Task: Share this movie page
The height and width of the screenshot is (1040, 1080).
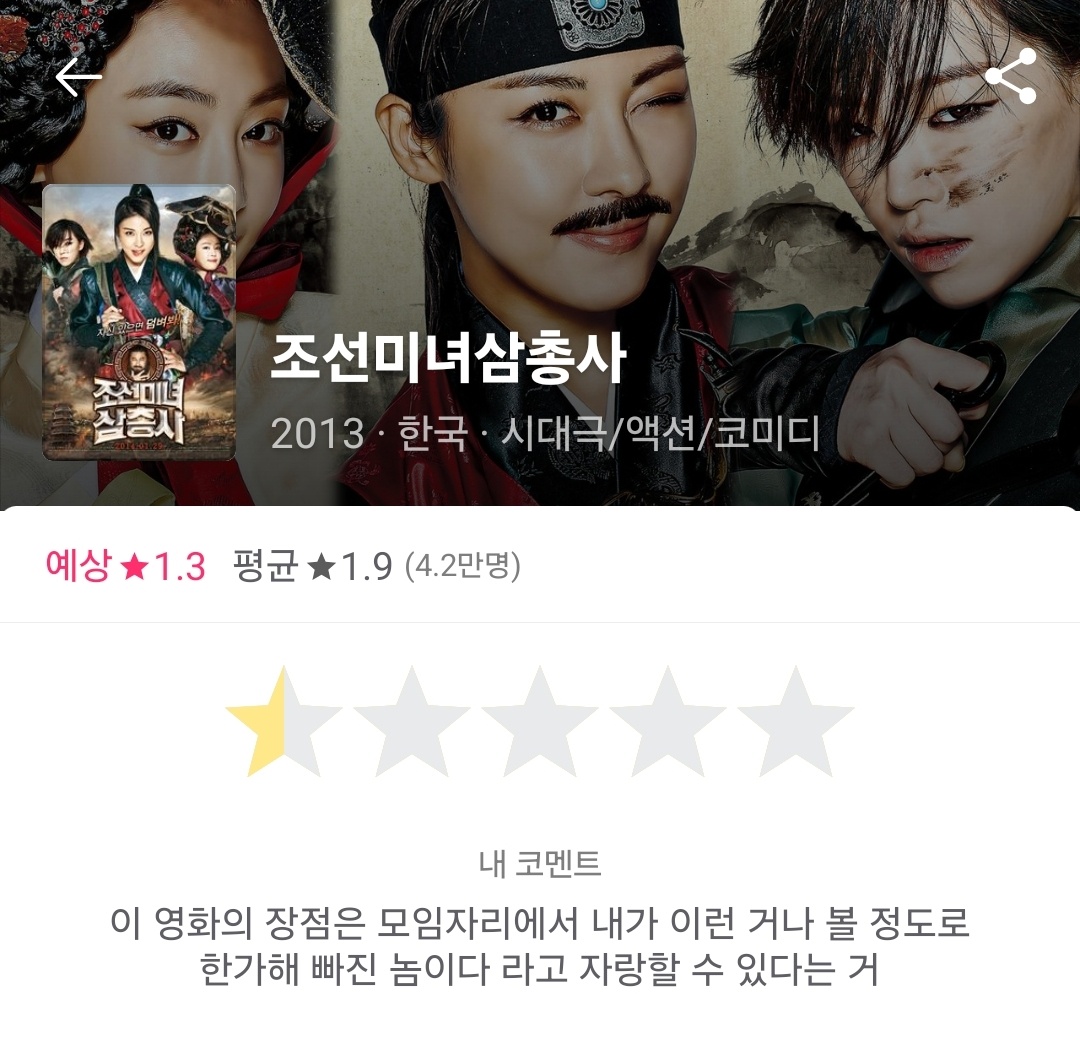Action: coord(1010,77)
